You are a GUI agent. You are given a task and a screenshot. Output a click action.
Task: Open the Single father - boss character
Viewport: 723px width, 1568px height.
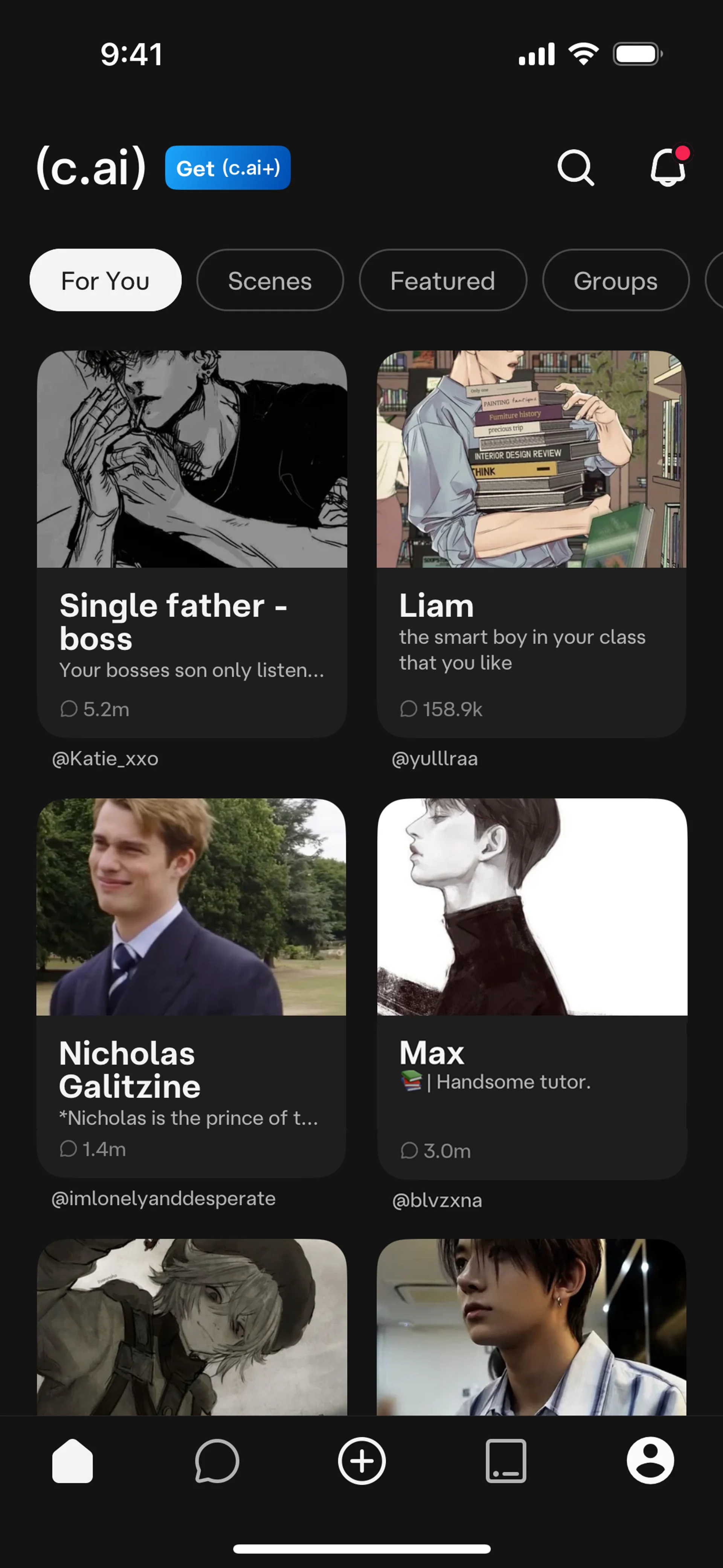pos(192,543)
